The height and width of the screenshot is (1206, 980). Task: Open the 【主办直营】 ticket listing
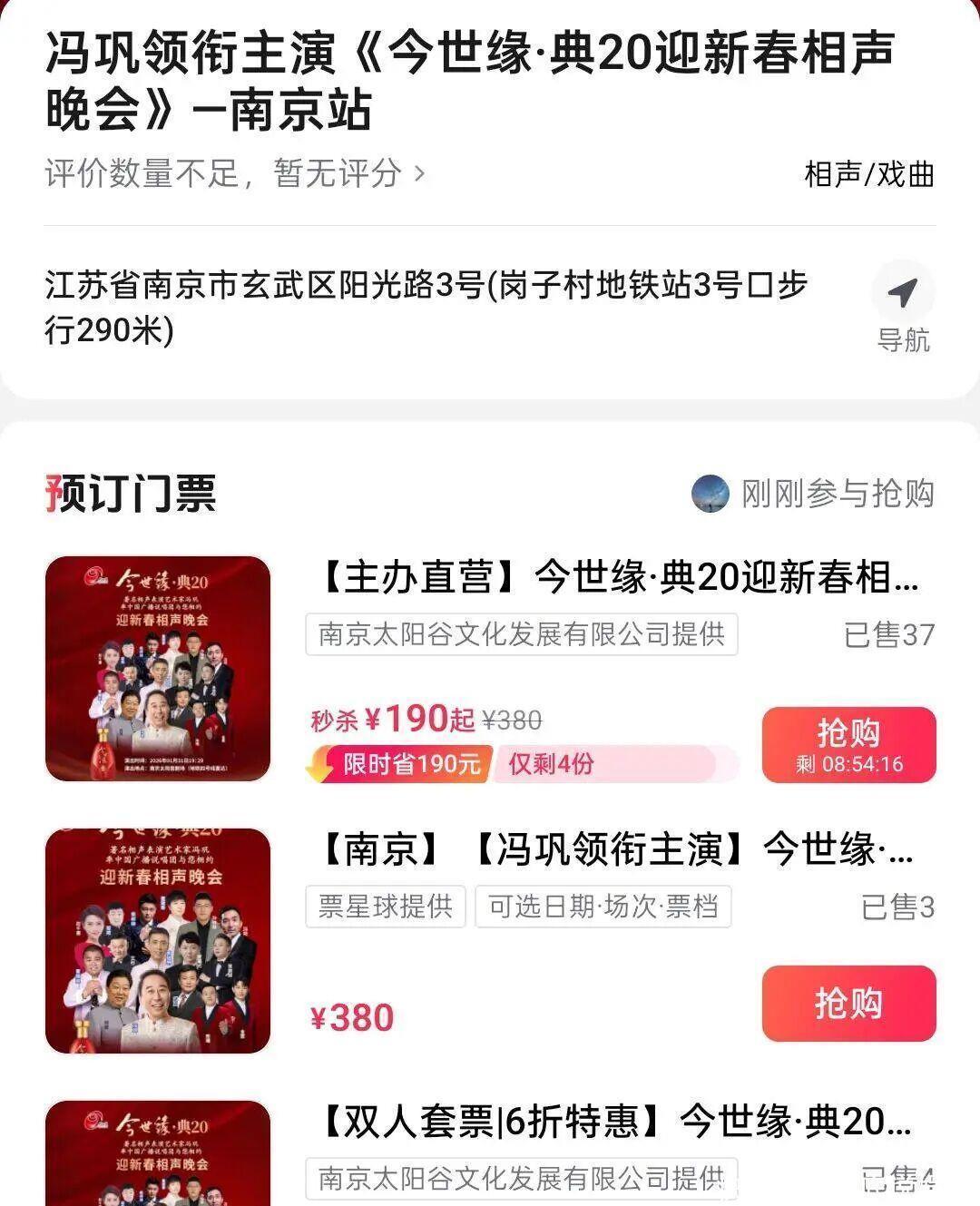619,577
